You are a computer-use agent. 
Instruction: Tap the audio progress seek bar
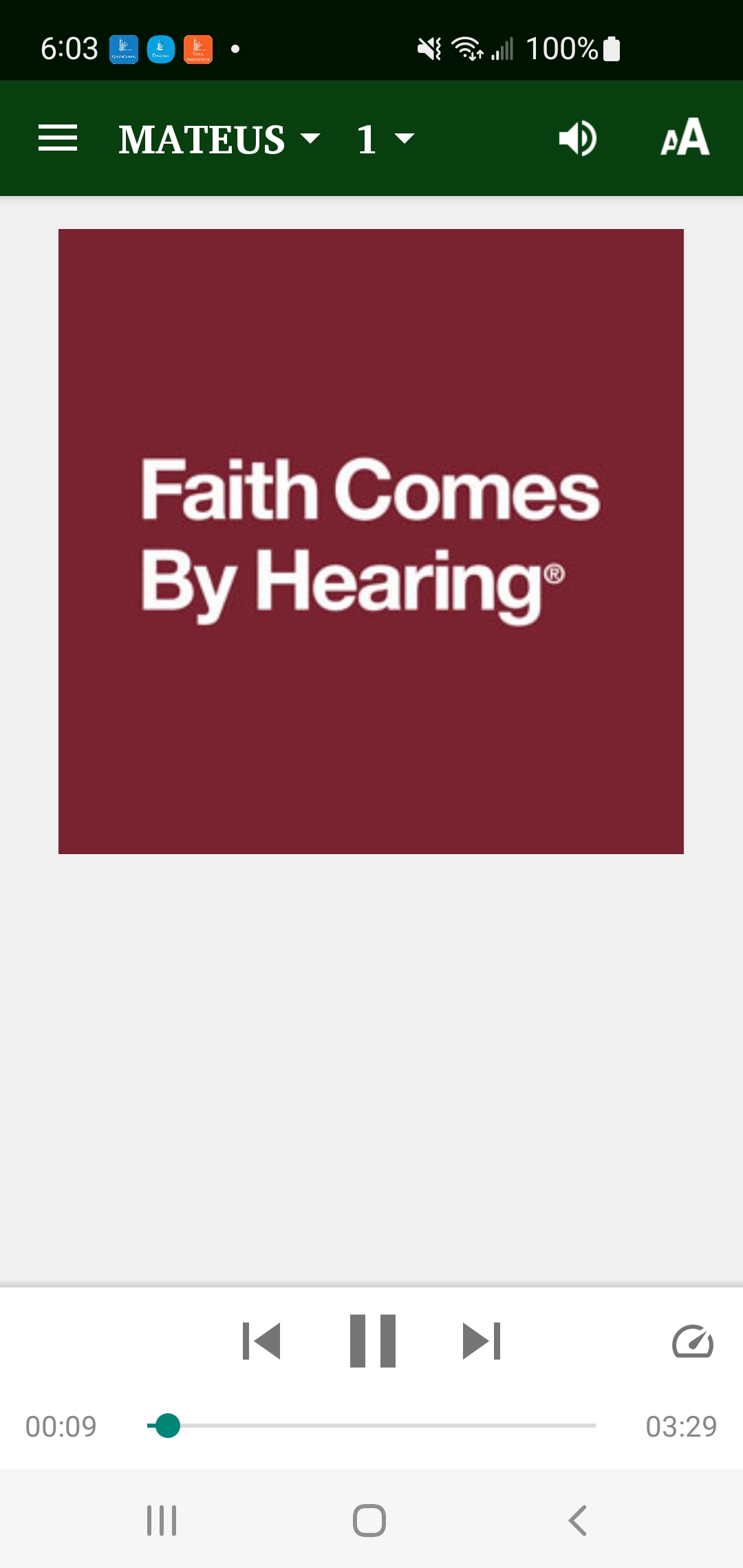(371, 1426)
